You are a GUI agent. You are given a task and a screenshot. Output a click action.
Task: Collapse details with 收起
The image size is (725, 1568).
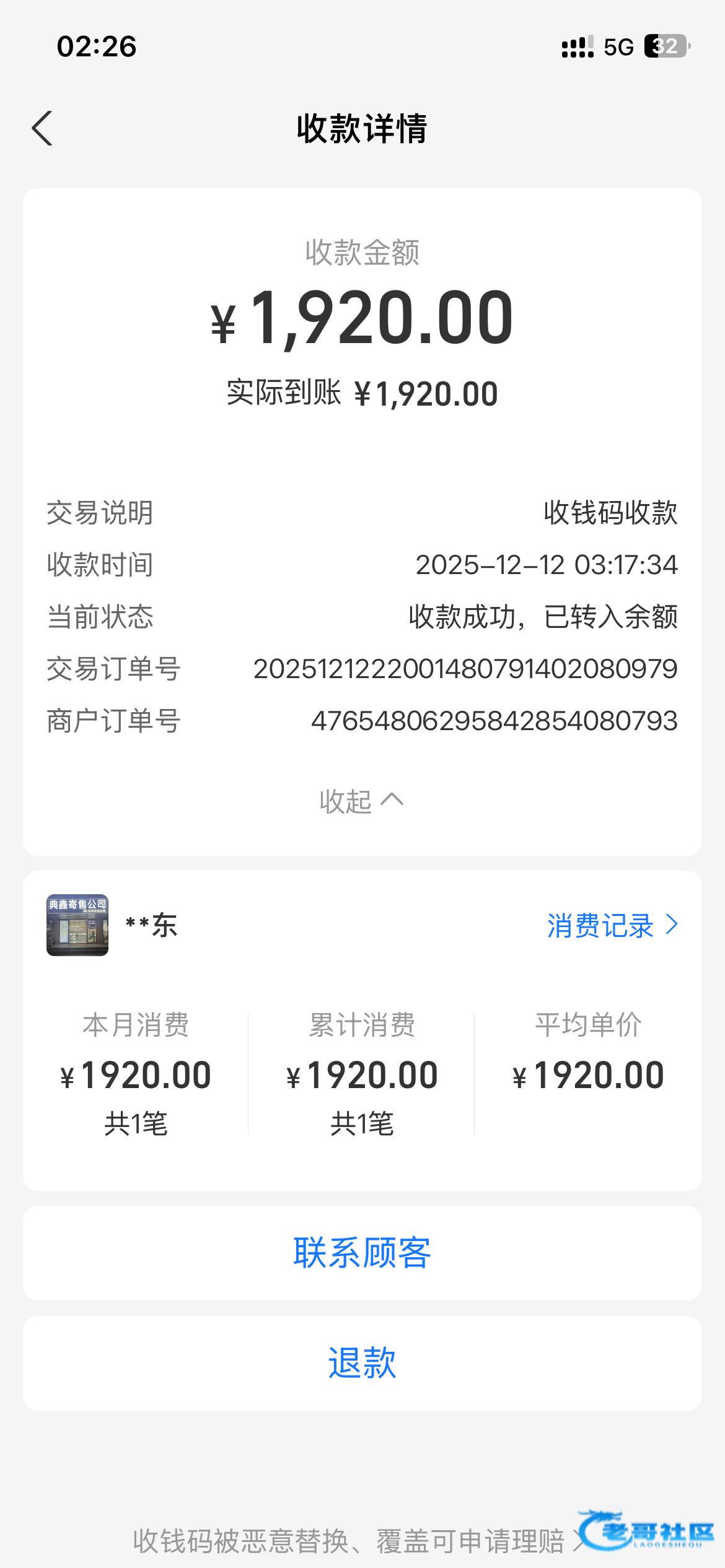361,801
